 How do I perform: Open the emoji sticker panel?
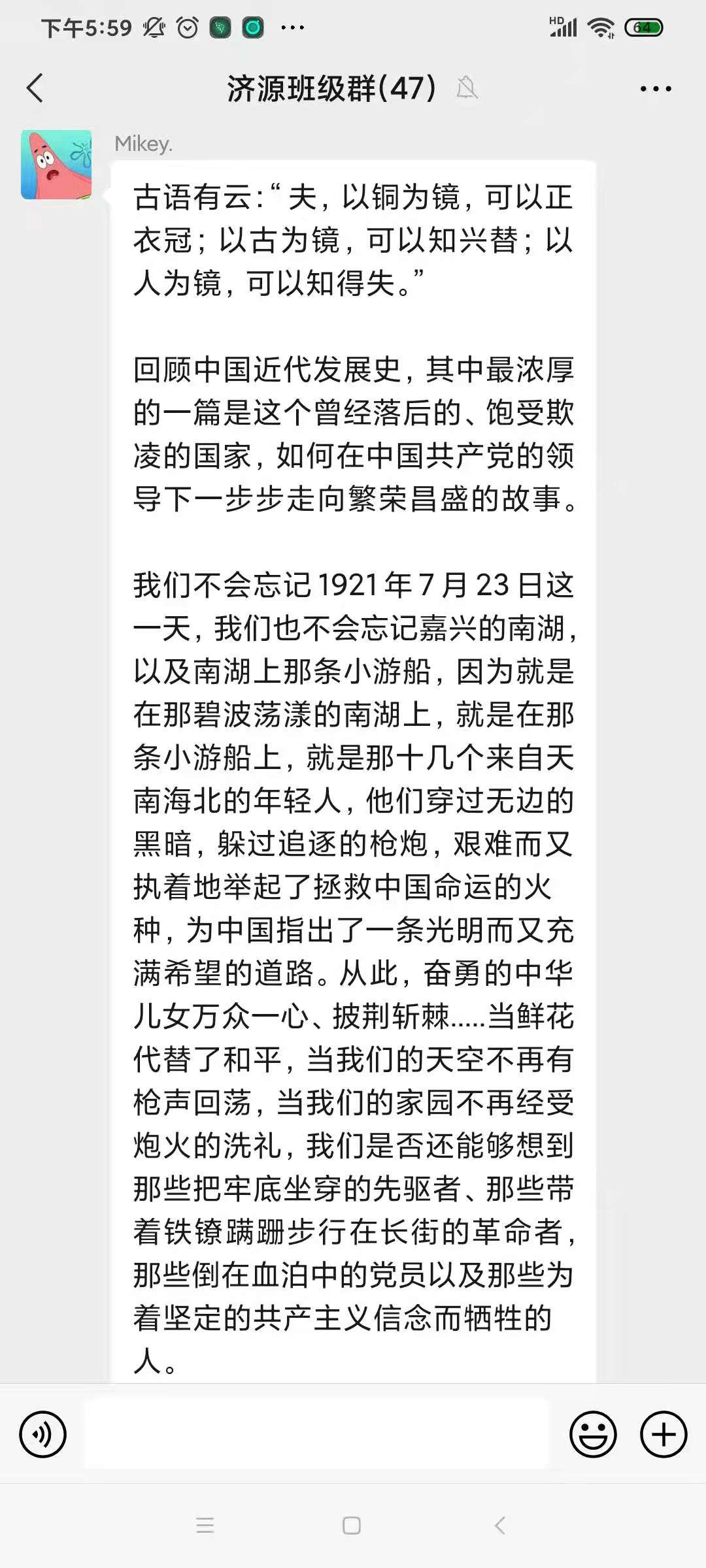593,1435
